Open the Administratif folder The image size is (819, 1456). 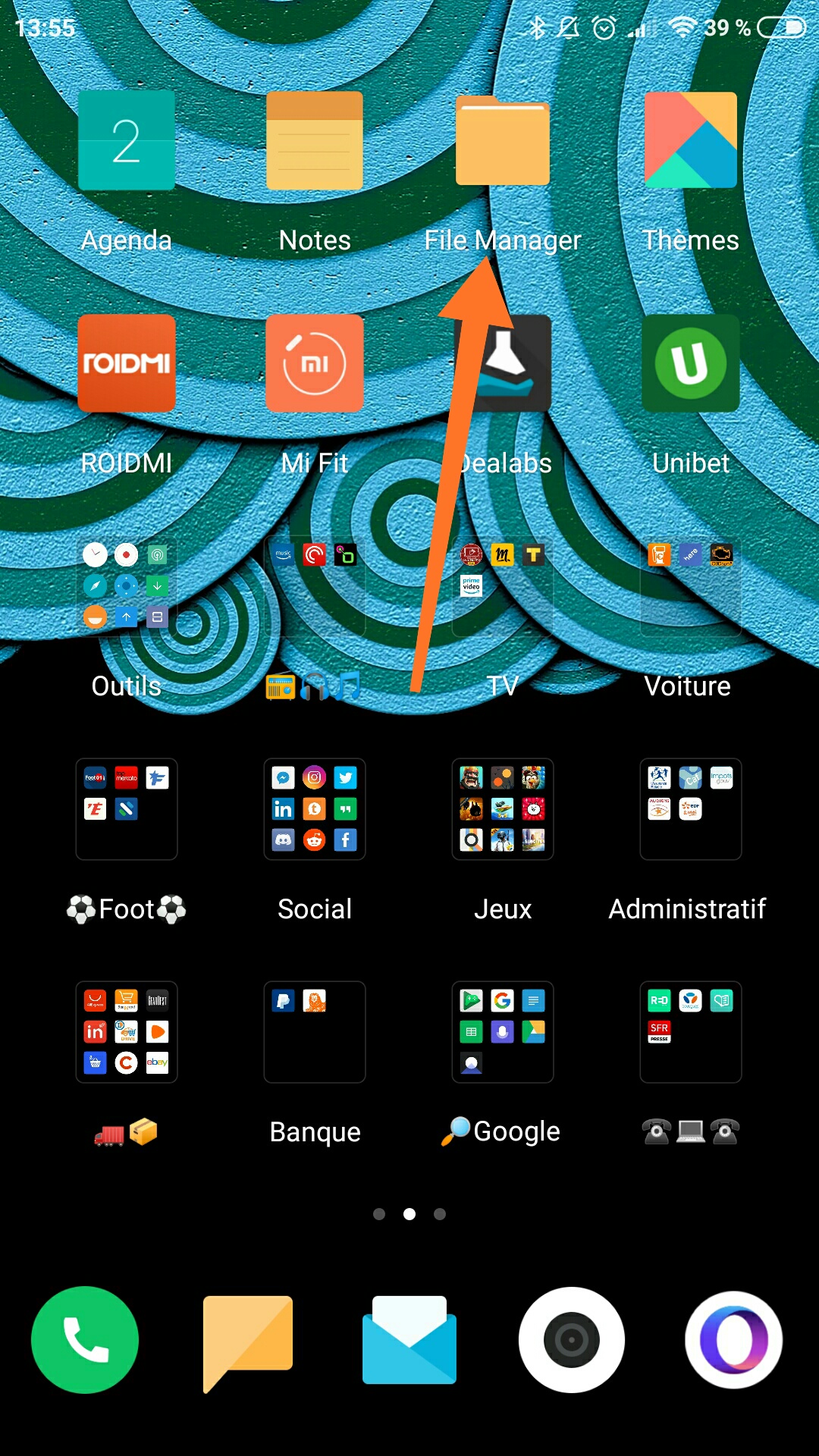coord(690,809)
